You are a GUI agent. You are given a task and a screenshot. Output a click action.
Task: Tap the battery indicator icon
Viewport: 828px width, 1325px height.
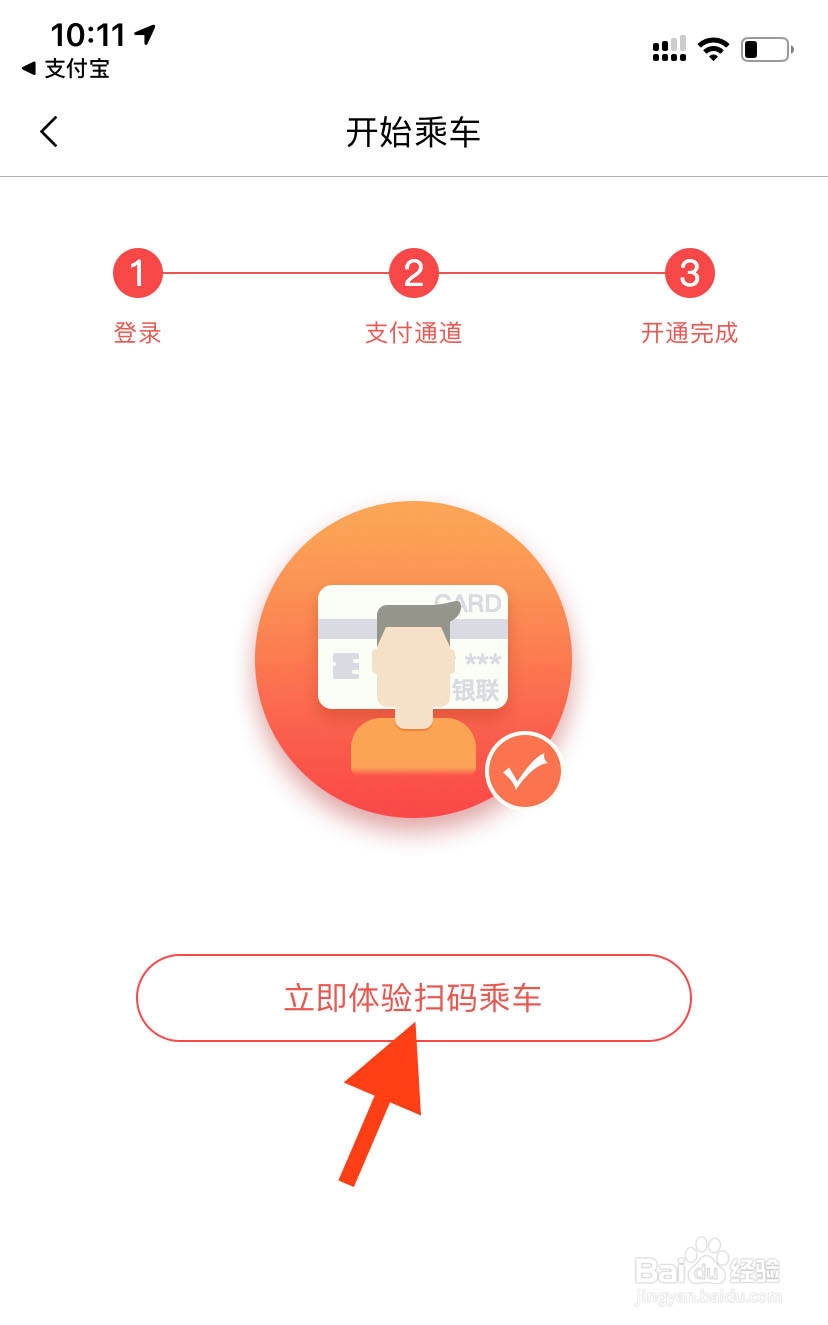(762, 47)
